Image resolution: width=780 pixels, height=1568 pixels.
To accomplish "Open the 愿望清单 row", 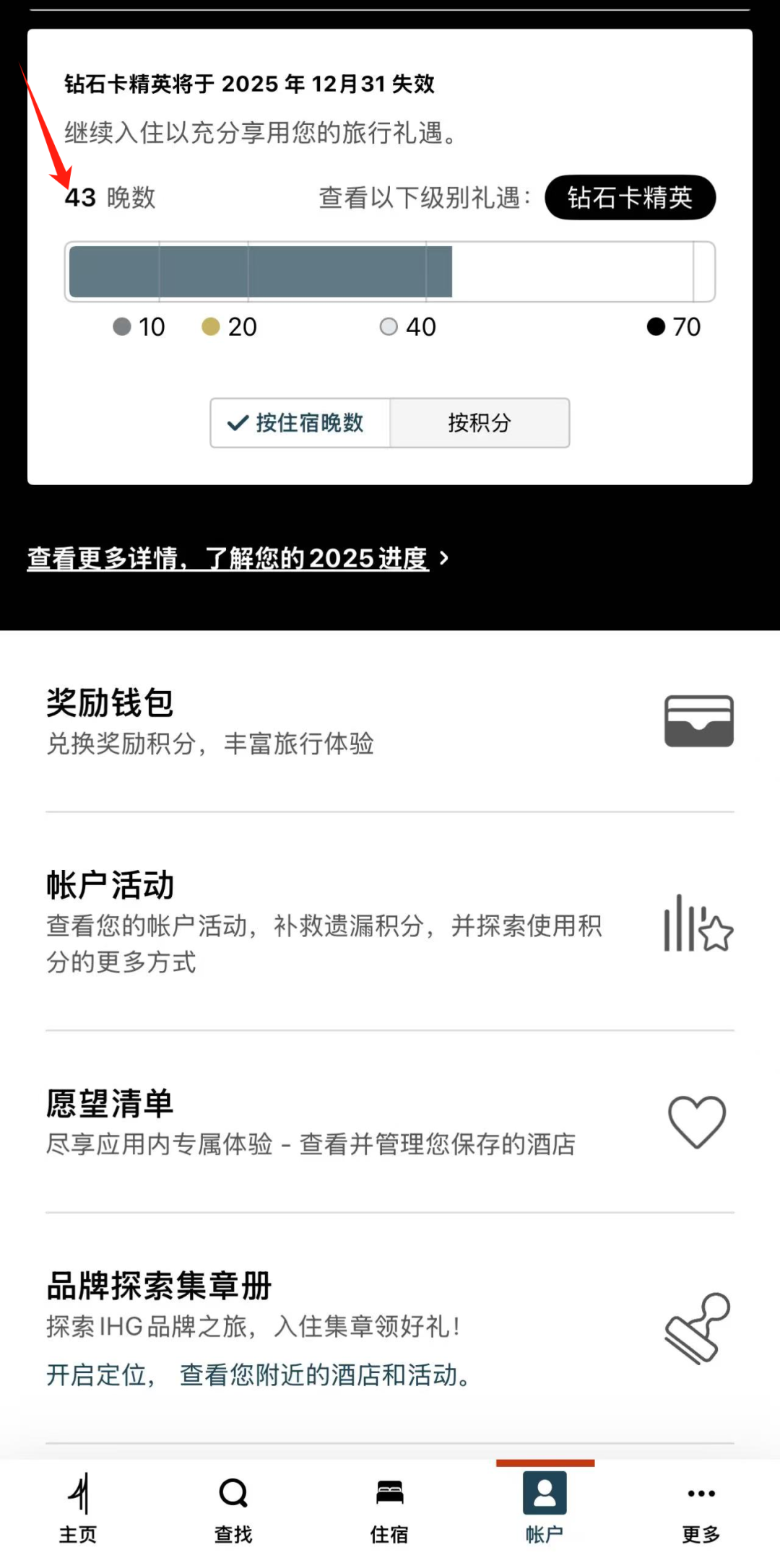I will click(389, 1122).
